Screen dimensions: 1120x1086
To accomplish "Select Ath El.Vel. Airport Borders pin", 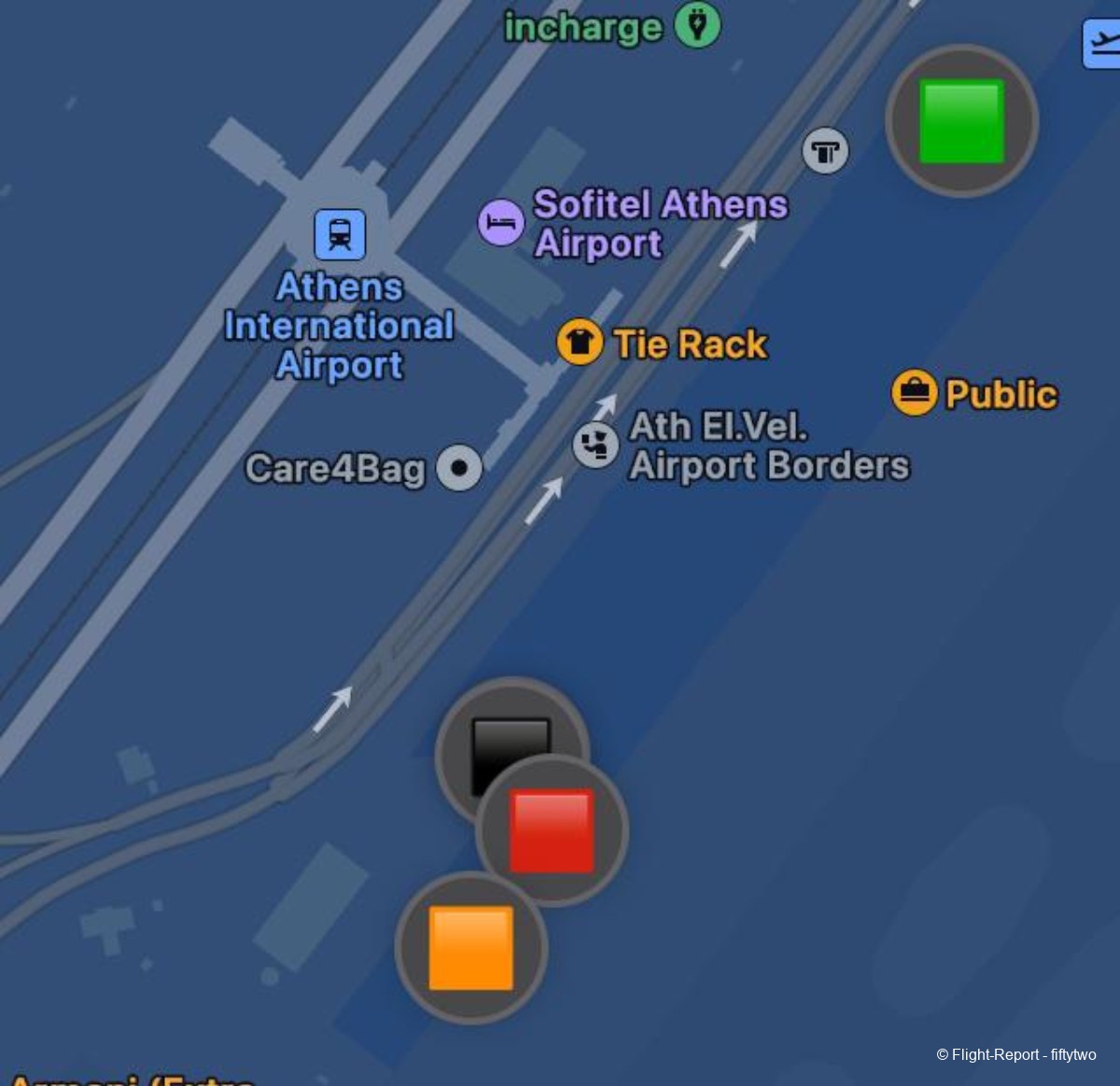I will 595,445.
